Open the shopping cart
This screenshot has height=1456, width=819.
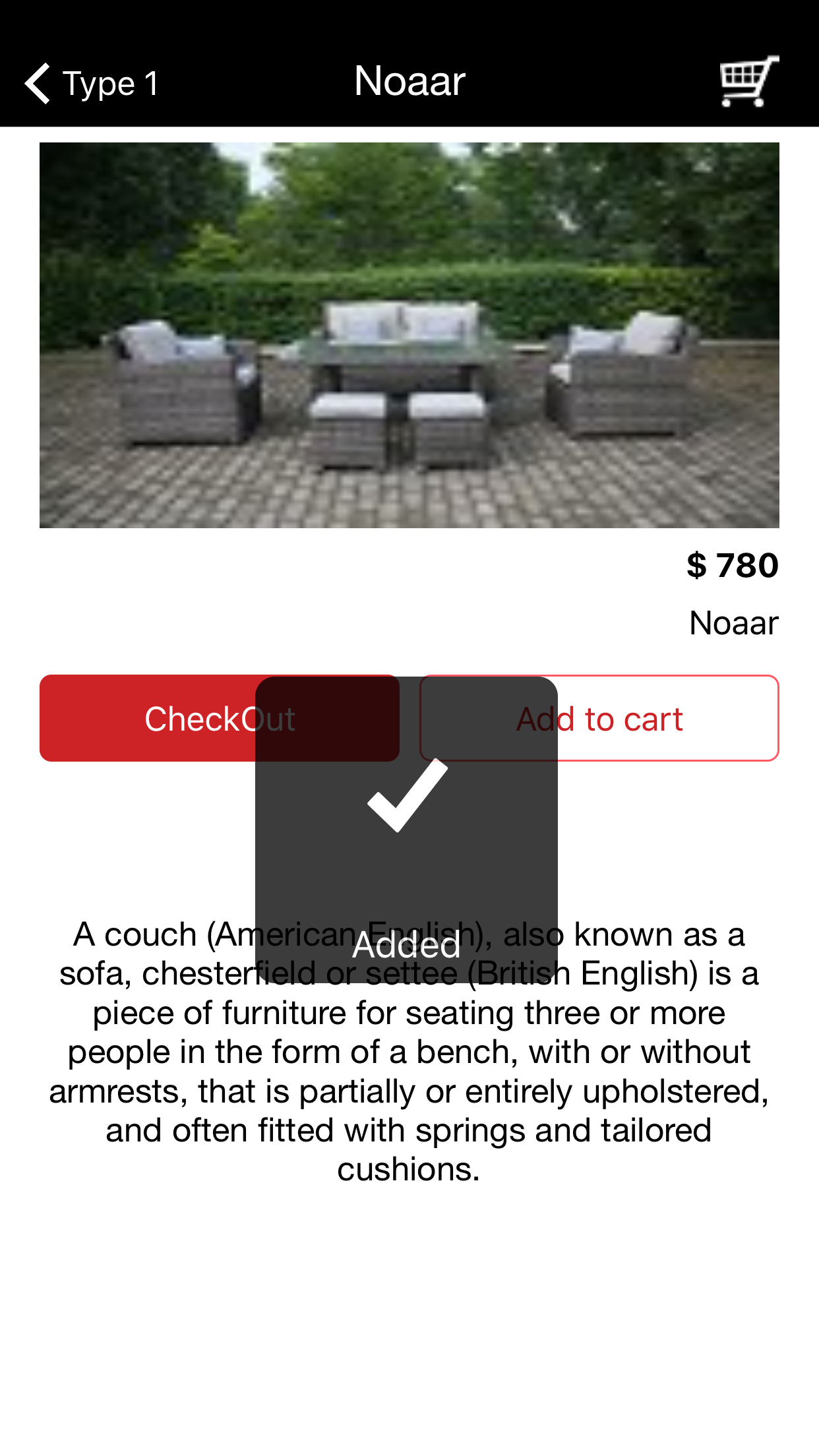pos(748,81)
